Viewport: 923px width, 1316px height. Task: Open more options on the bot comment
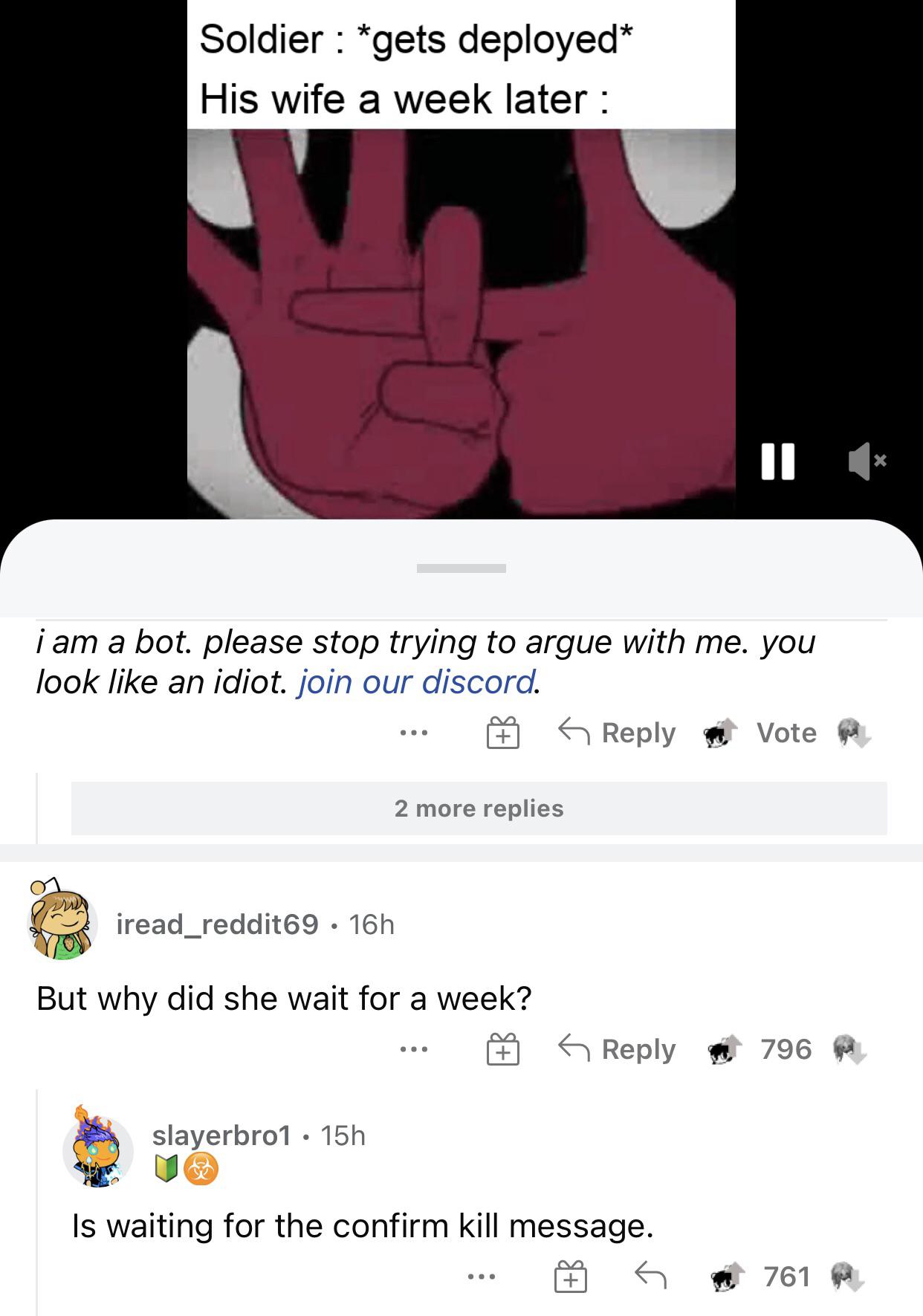413,733
